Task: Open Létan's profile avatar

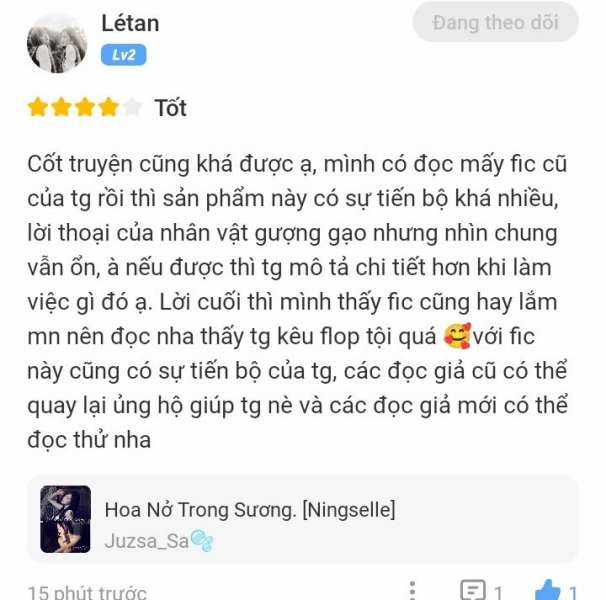Action: pos(56,43)
